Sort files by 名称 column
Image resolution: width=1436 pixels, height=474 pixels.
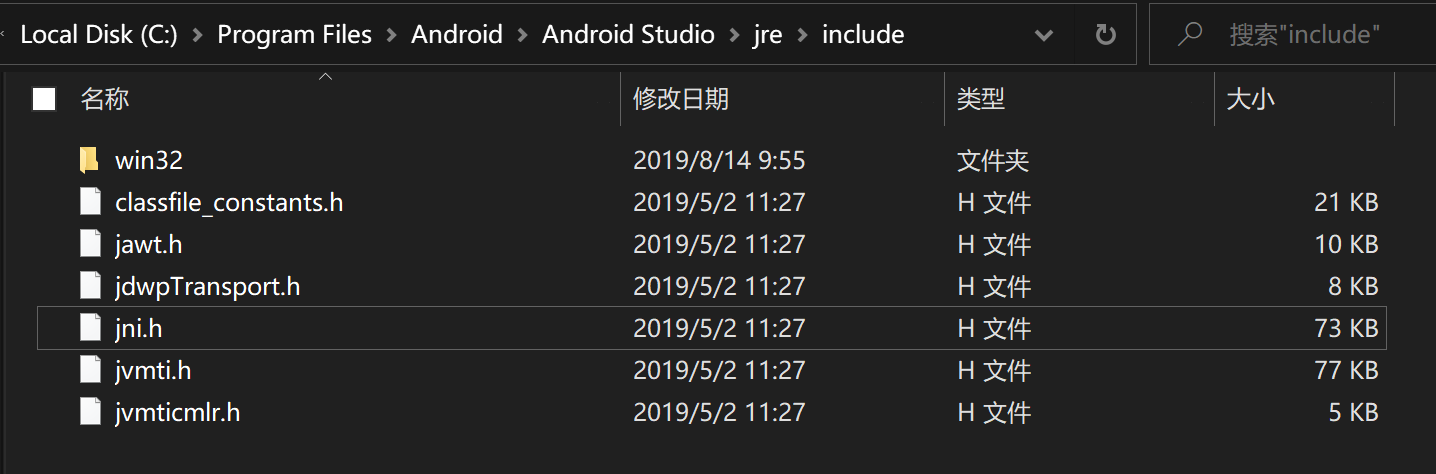click(105, 99)
